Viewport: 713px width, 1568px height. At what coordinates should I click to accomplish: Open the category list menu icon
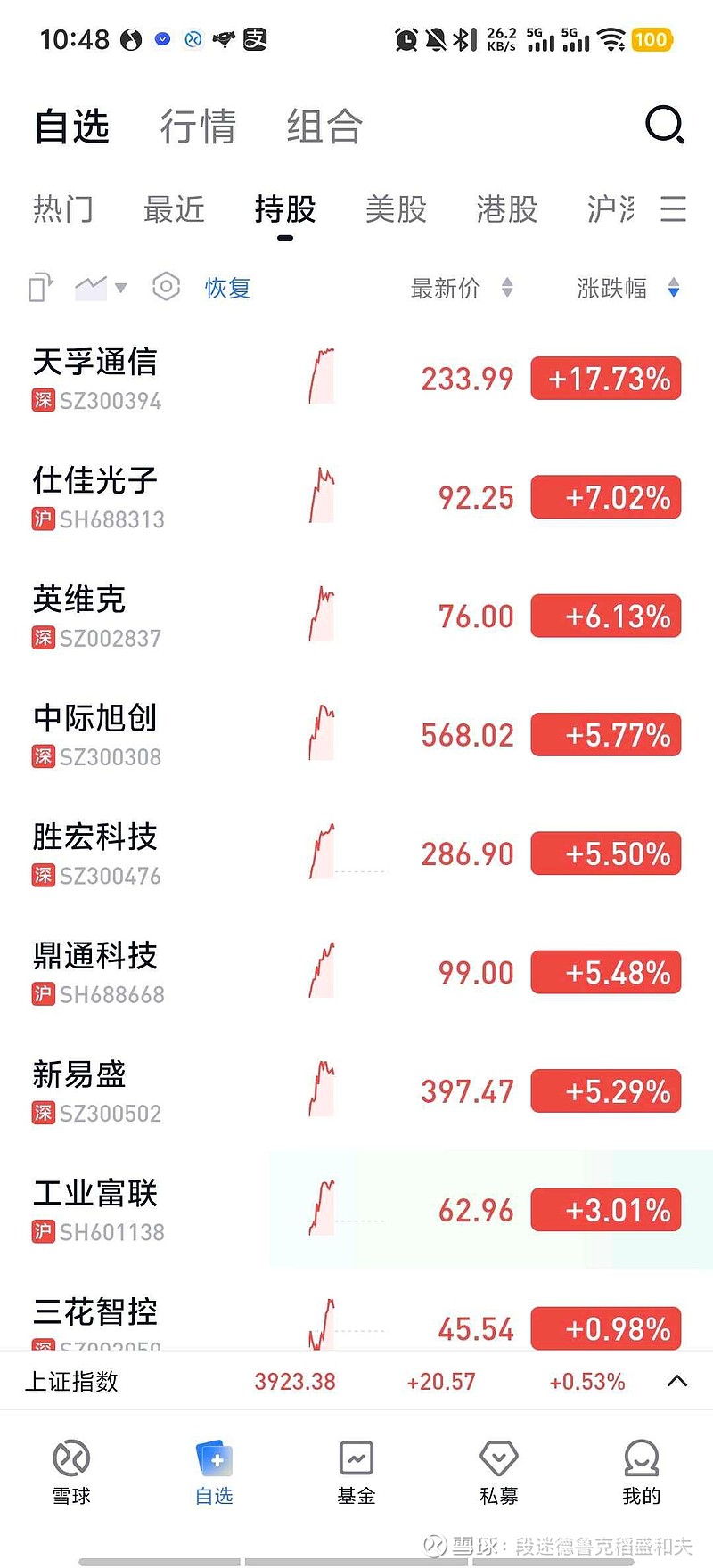point(673,209)
